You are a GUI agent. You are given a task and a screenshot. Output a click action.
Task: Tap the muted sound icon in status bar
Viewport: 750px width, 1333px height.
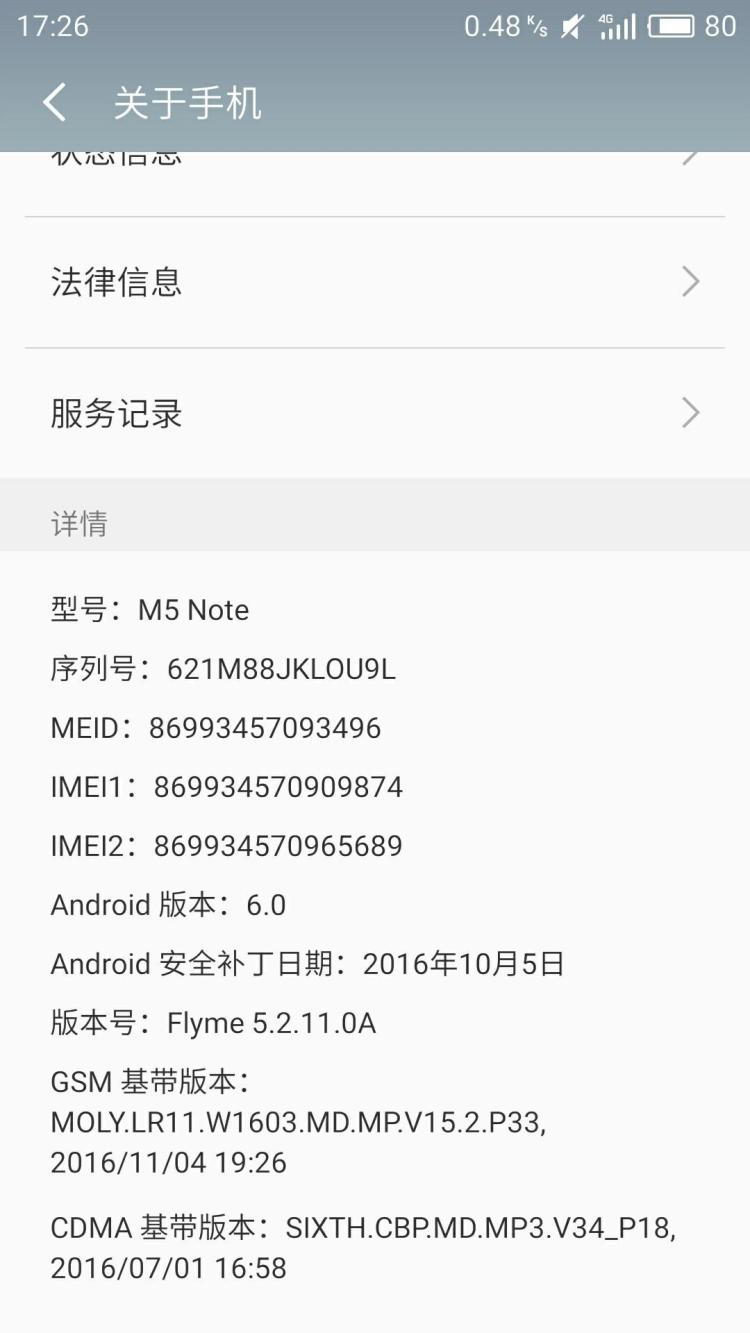tap(571, 27)
